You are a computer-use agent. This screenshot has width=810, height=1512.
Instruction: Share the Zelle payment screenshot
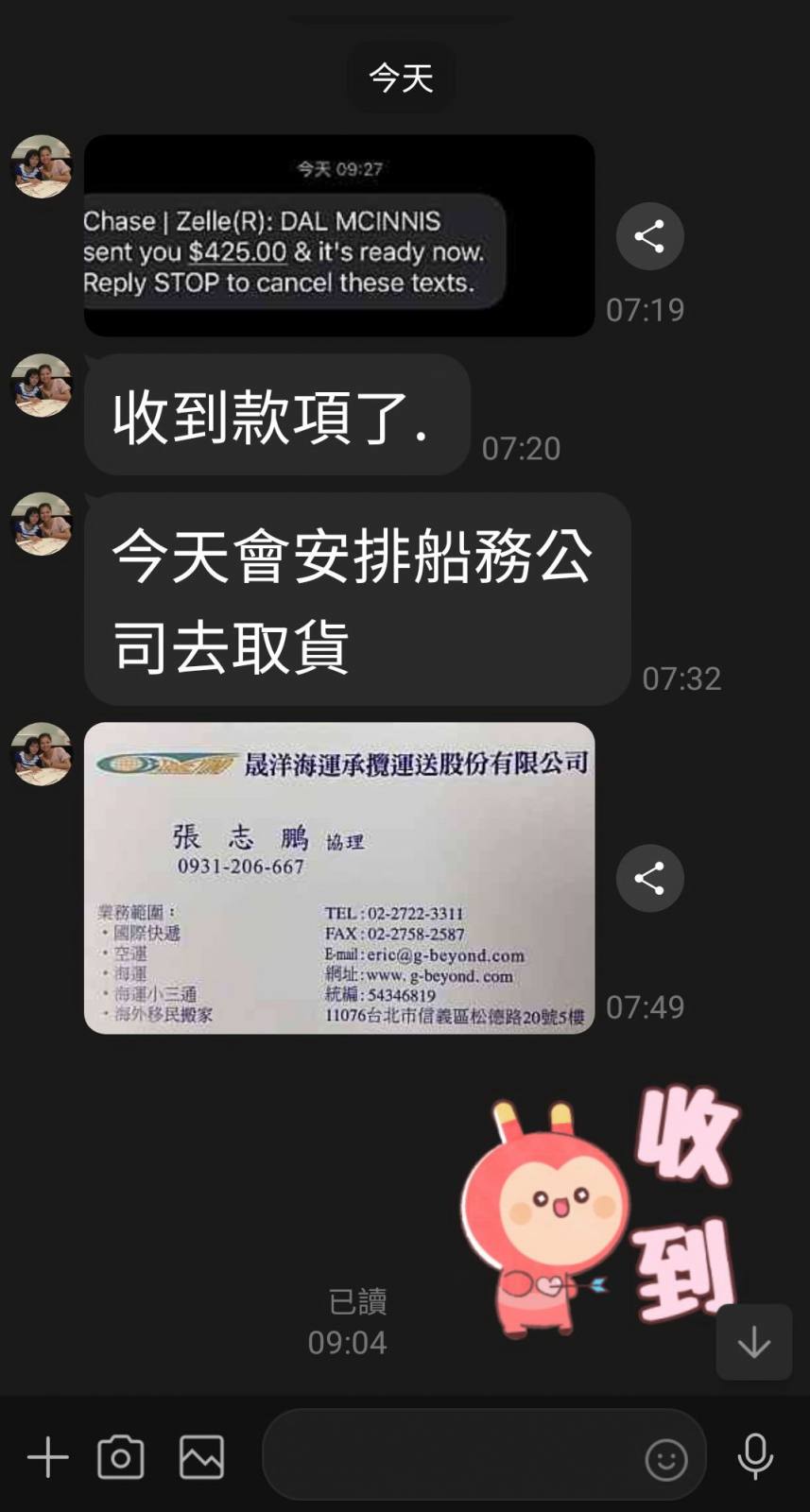tap(649, 236)
